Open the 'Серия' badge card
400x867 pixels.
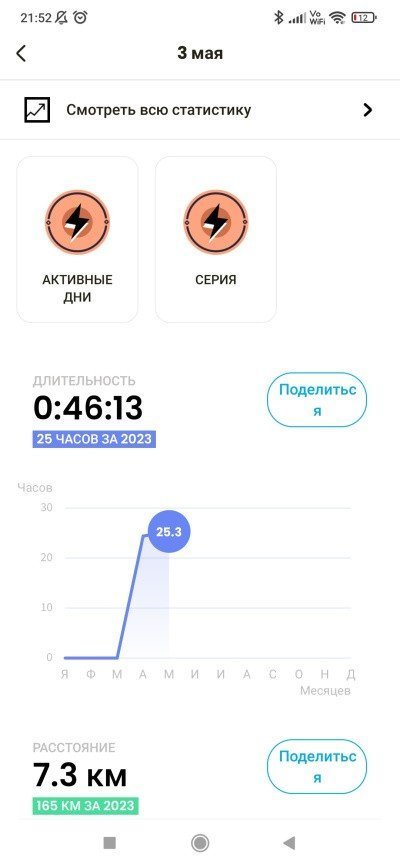point(216,239)
